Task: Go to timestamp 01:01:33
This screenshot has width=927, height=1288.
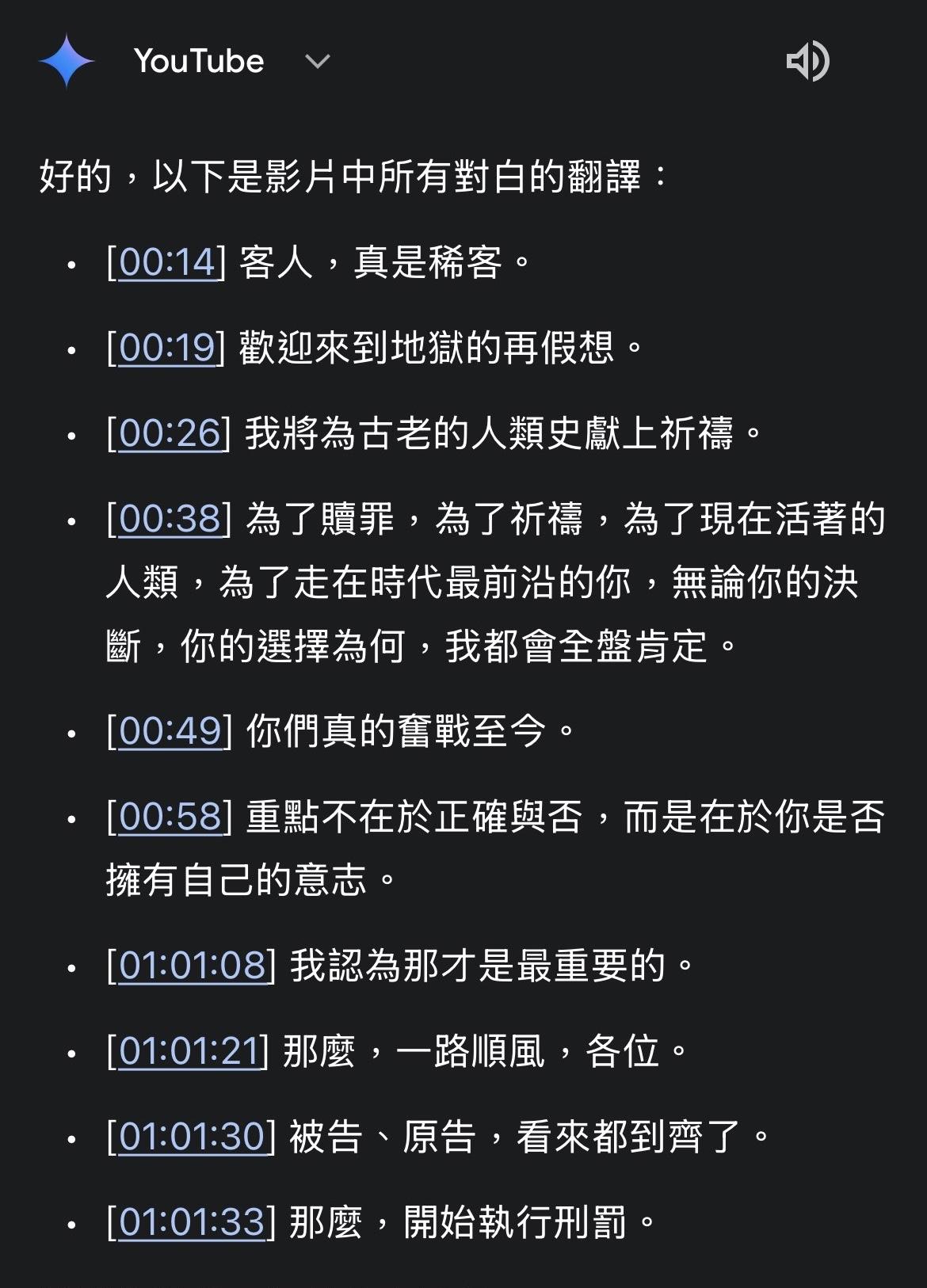Action: coord(191,1222)
